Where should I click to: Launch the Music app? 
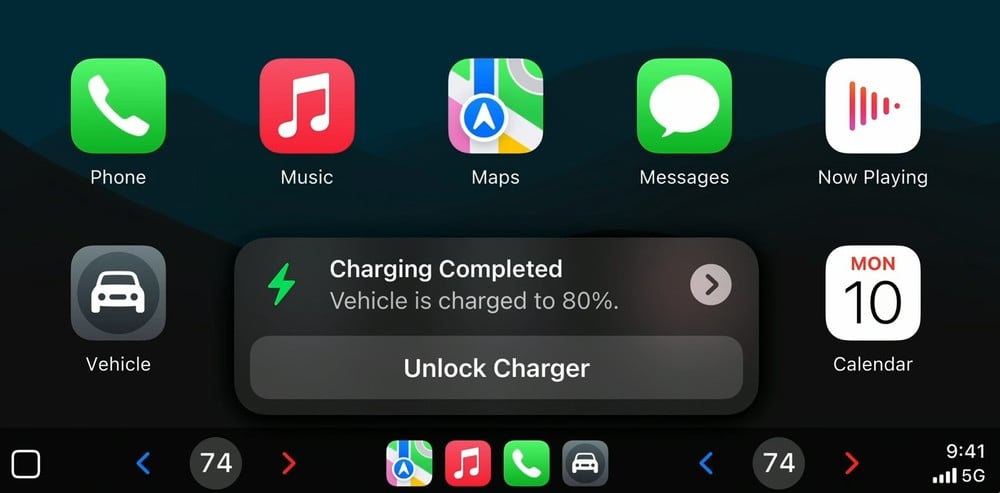pyautogui.click(x=307, y=106)
